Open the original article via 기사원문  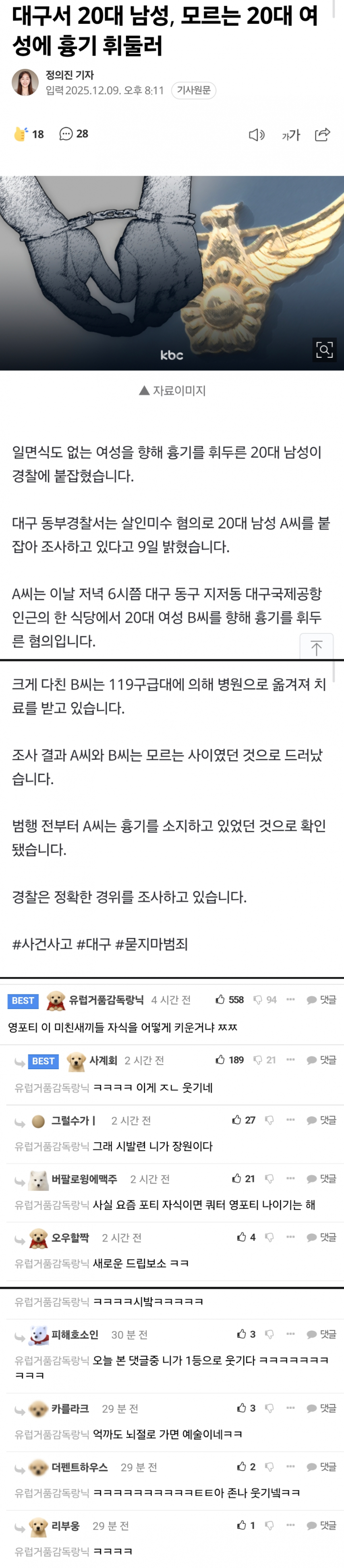click(193, 90)
